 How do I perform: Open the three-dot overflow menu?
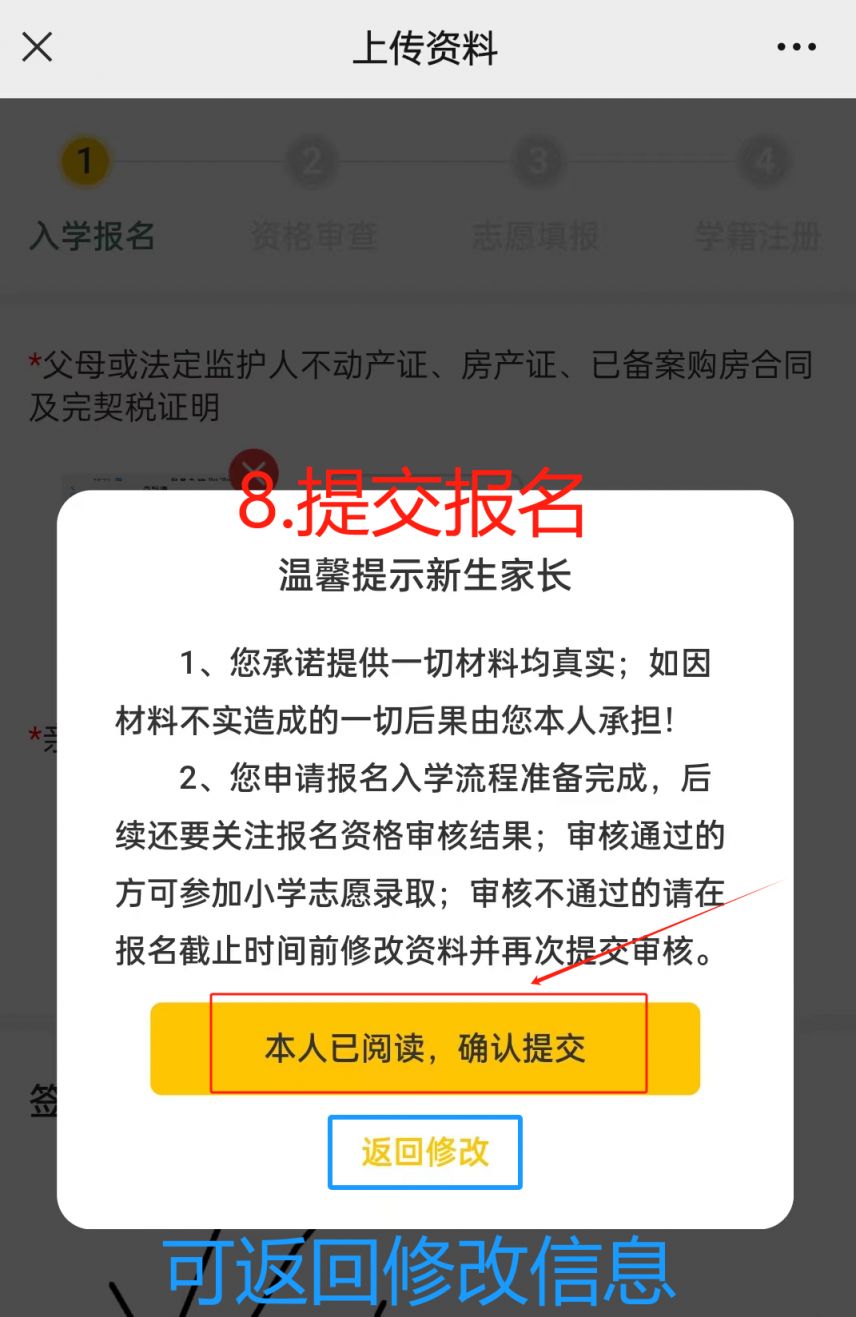(x=796, y=47)
